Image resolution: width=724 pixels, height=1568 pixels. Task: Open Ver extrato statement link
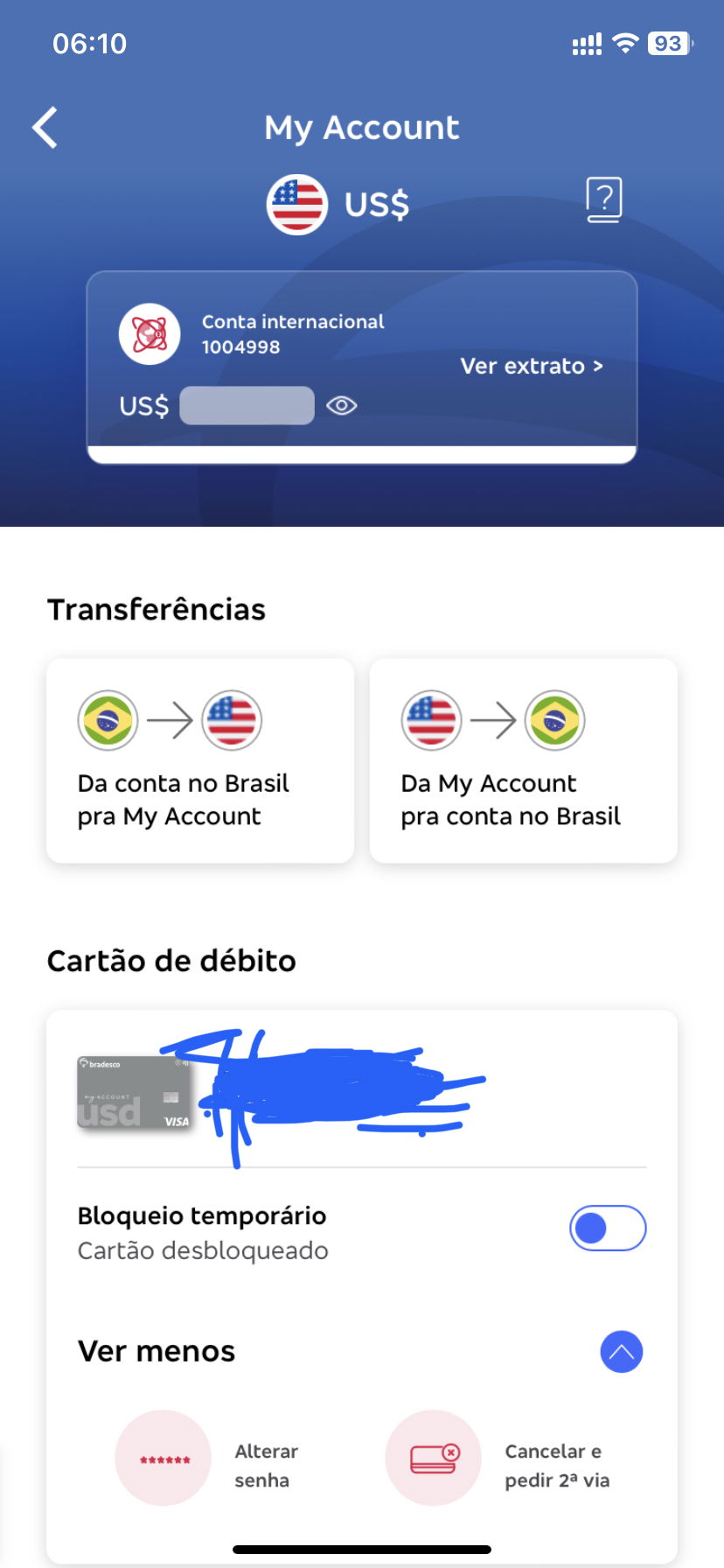point(532,366)
